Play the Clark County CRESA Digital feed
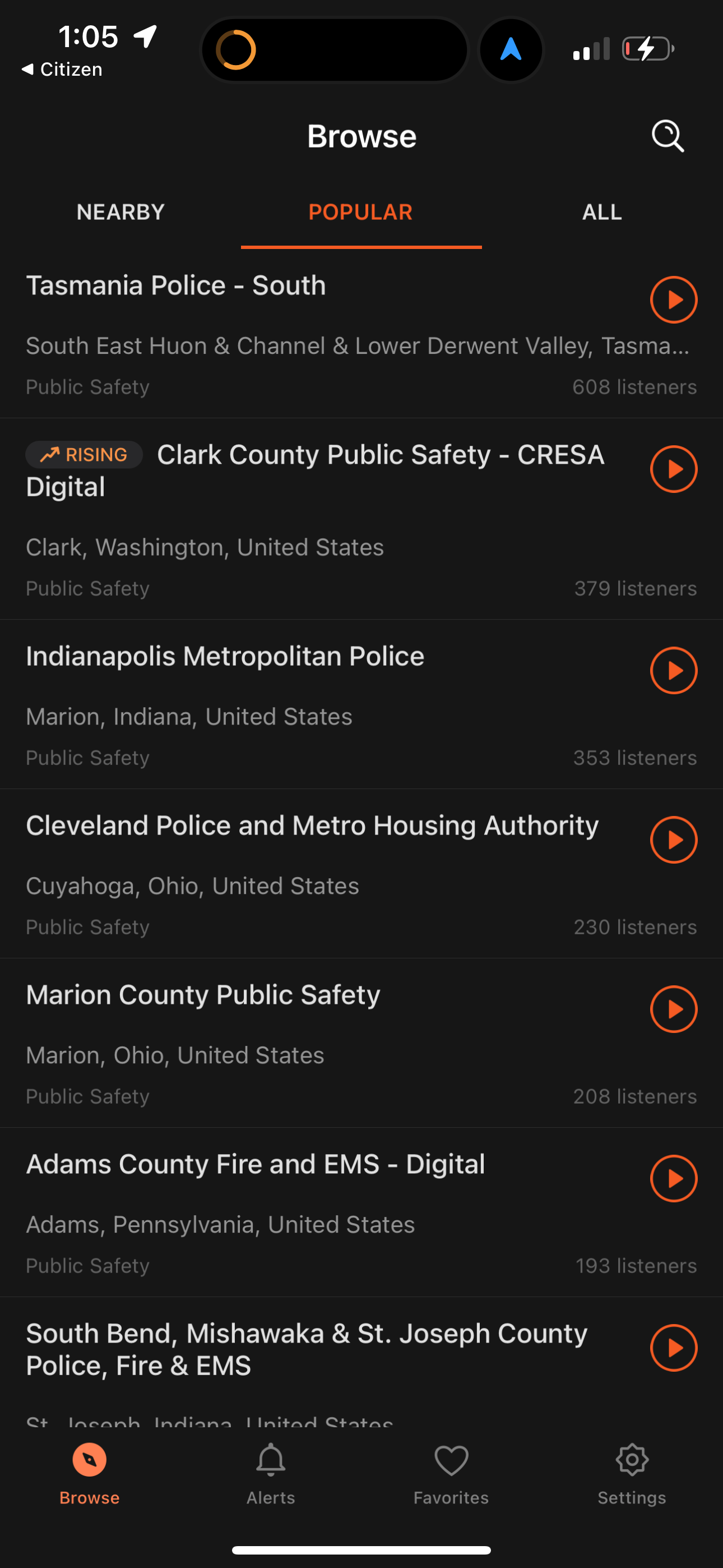 [674, 469]
